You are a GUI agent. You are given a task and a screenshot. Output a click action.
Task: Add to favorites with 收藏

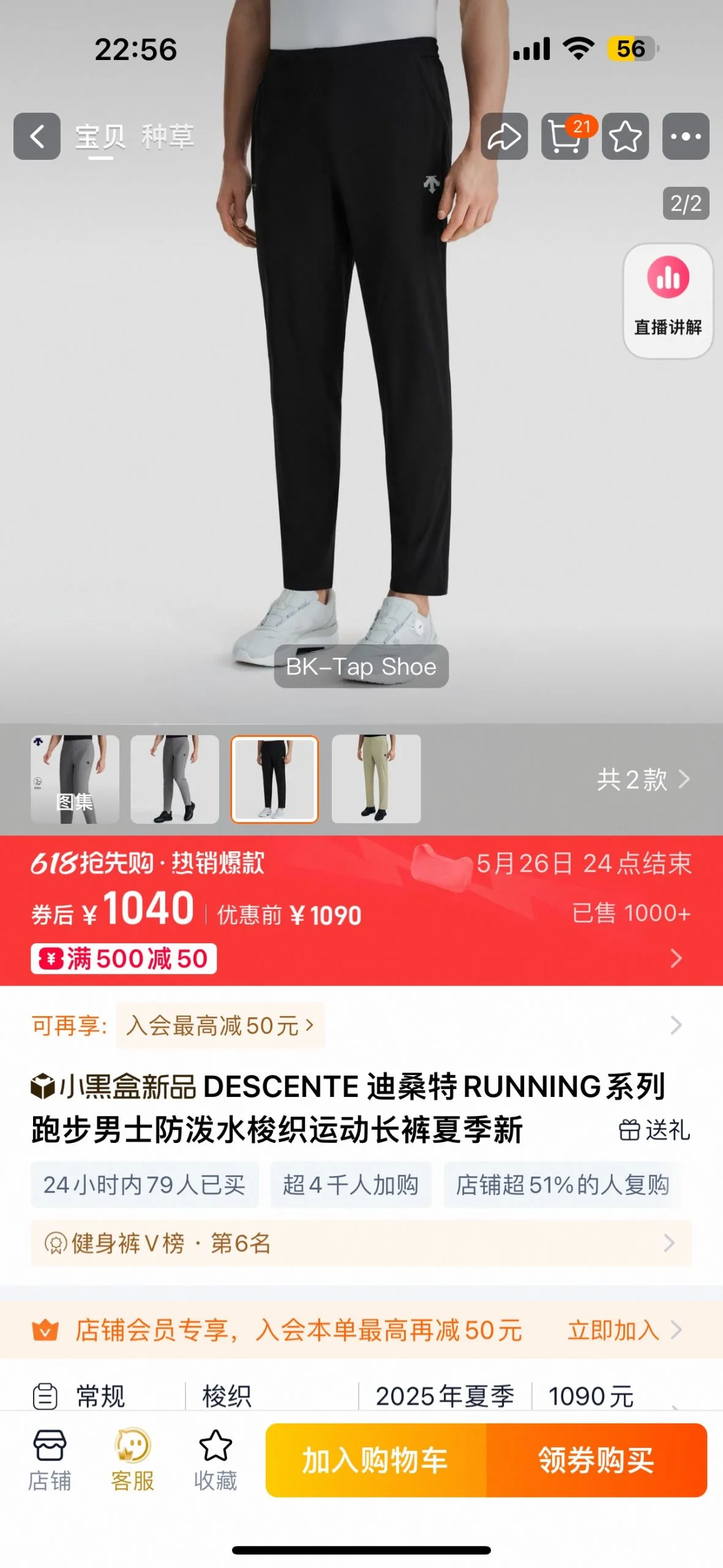pos(215,1460)
